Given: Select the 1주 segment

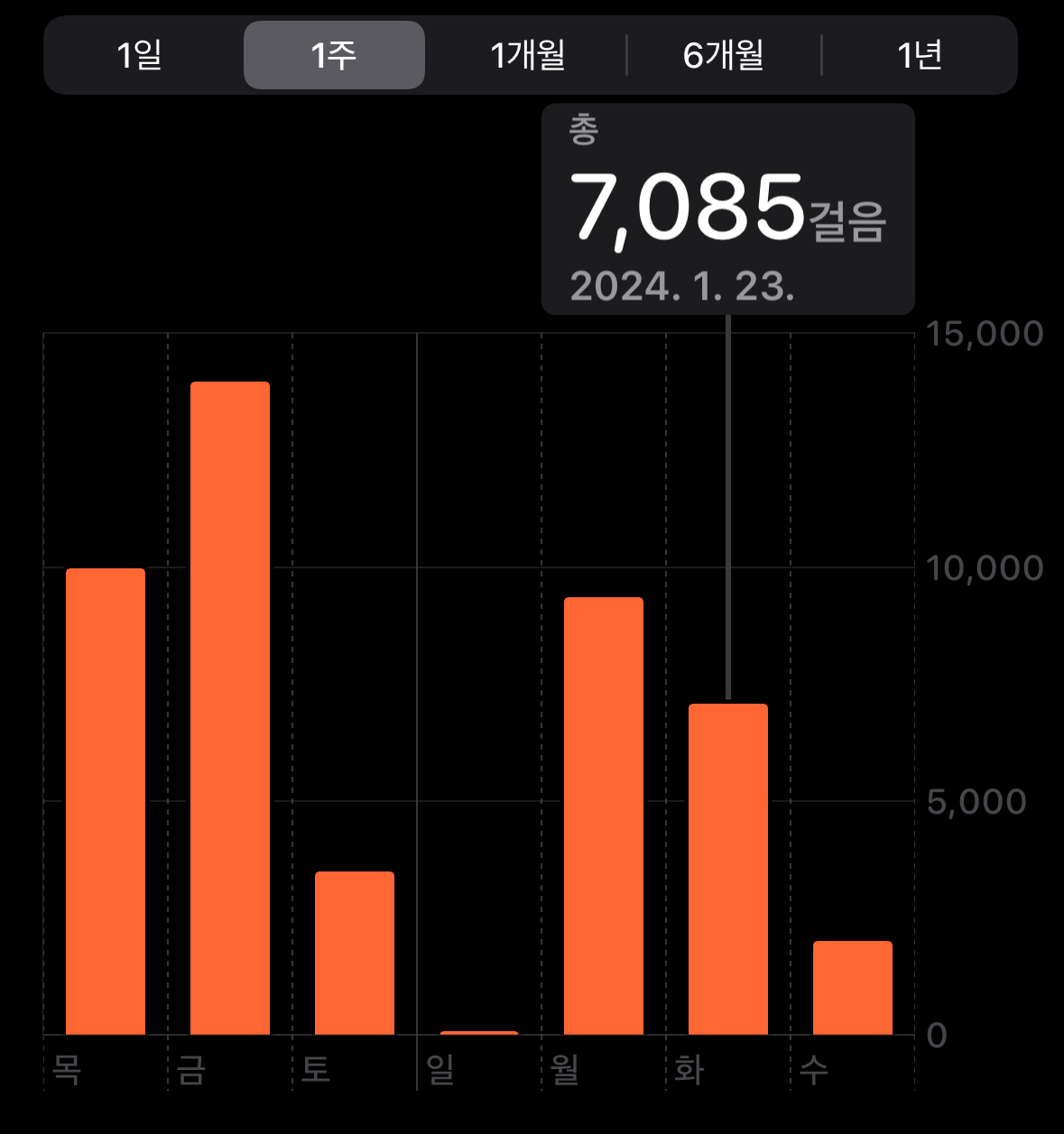Looking at the screenshot, I should coord(334,56).
